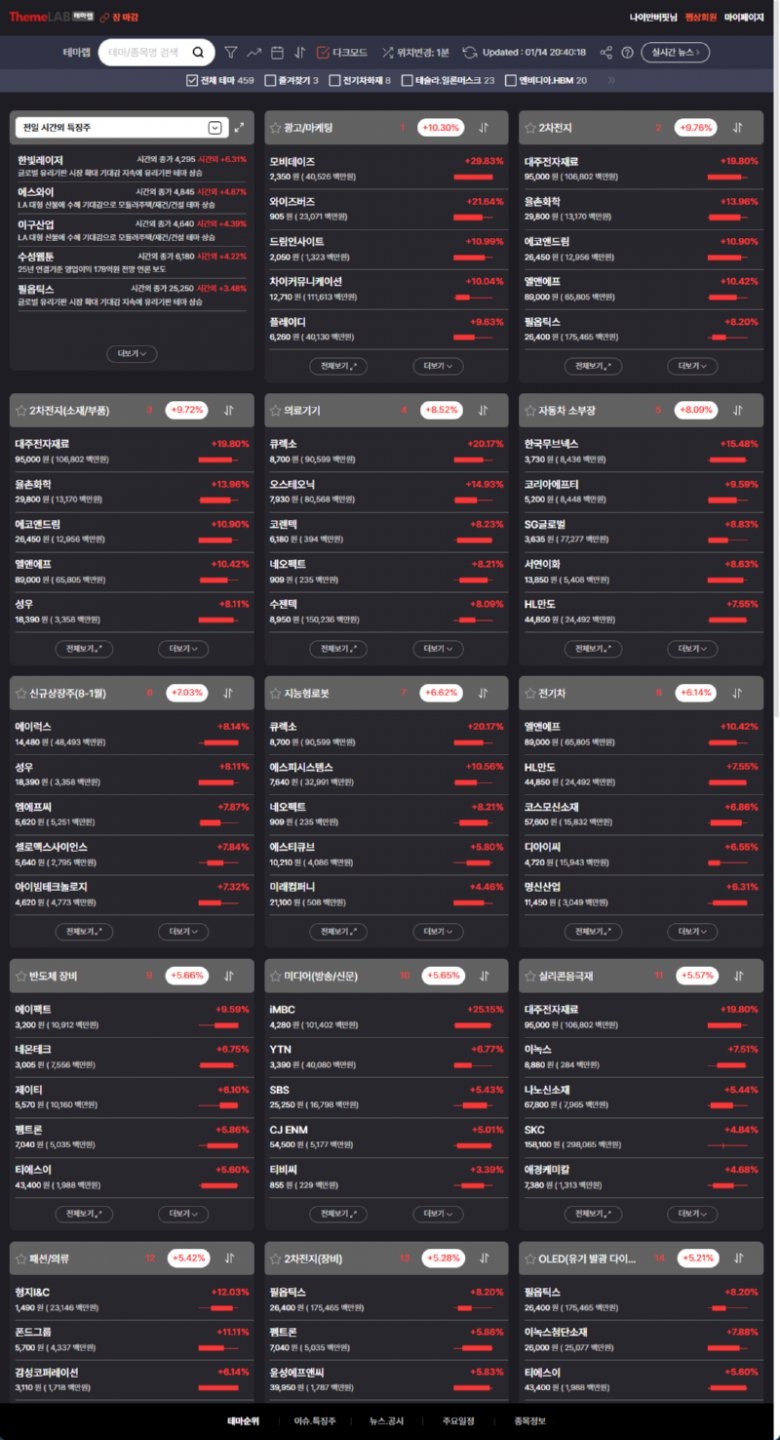The image size is (780, 1440).
Task: Open the calendar date picker icon
Action: click(x=278, y=52)
